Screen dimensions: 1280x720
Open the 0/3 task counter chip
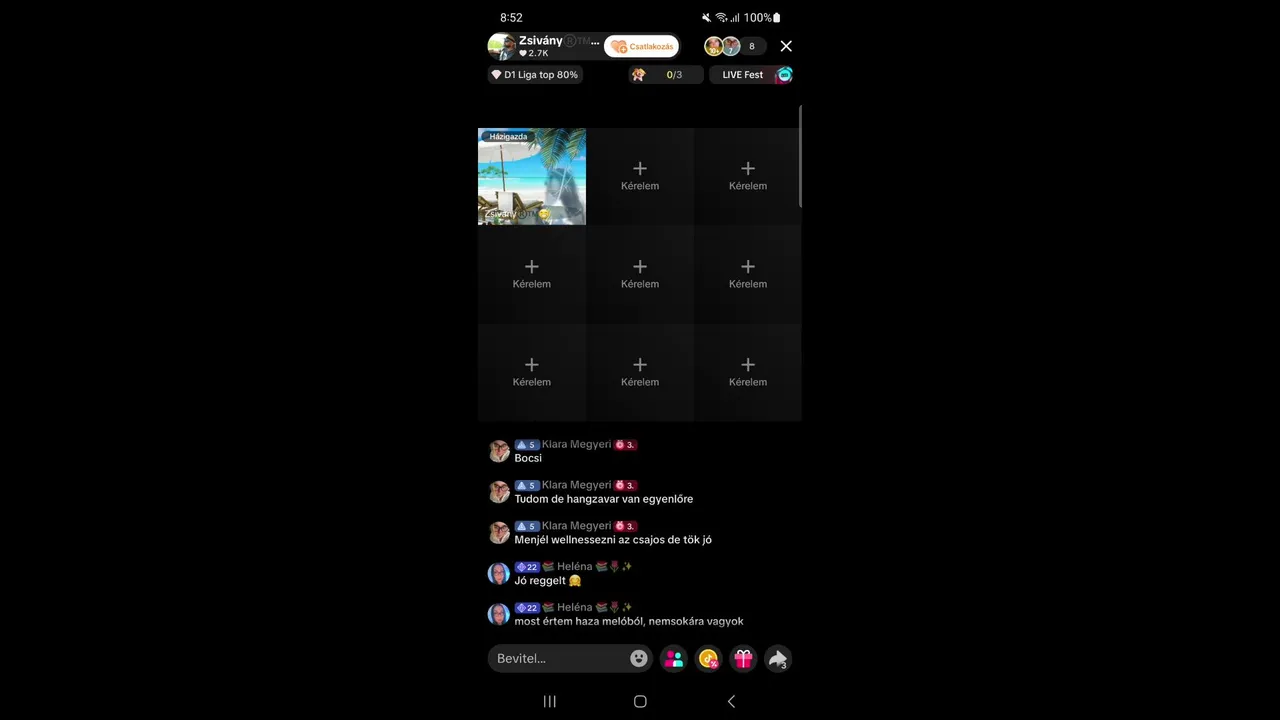pos(664,75)
